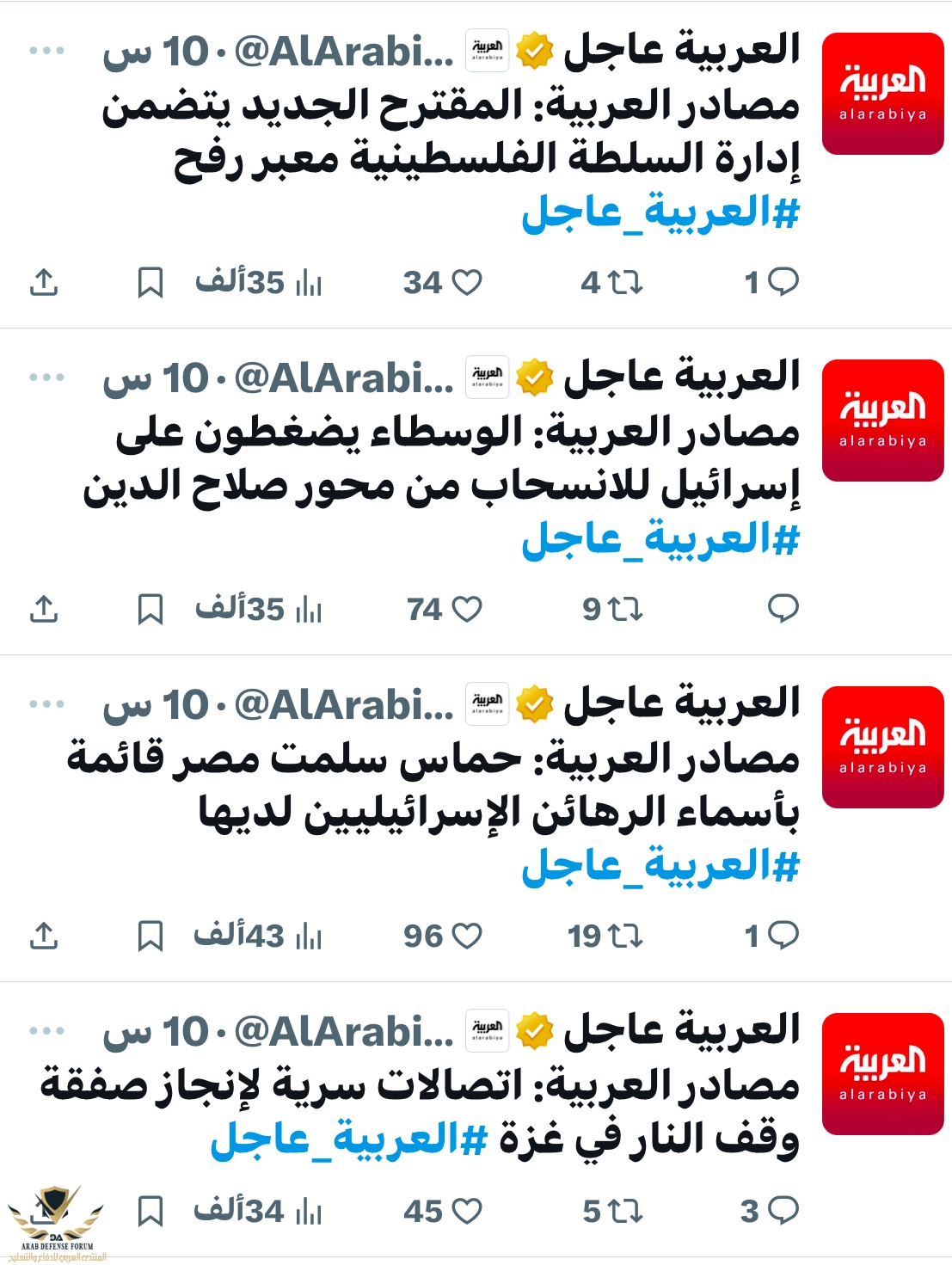Bookmark the tweet about معبر رفح
The height and width of the screenshot is (1265, 952).
(x=150, y=282)
